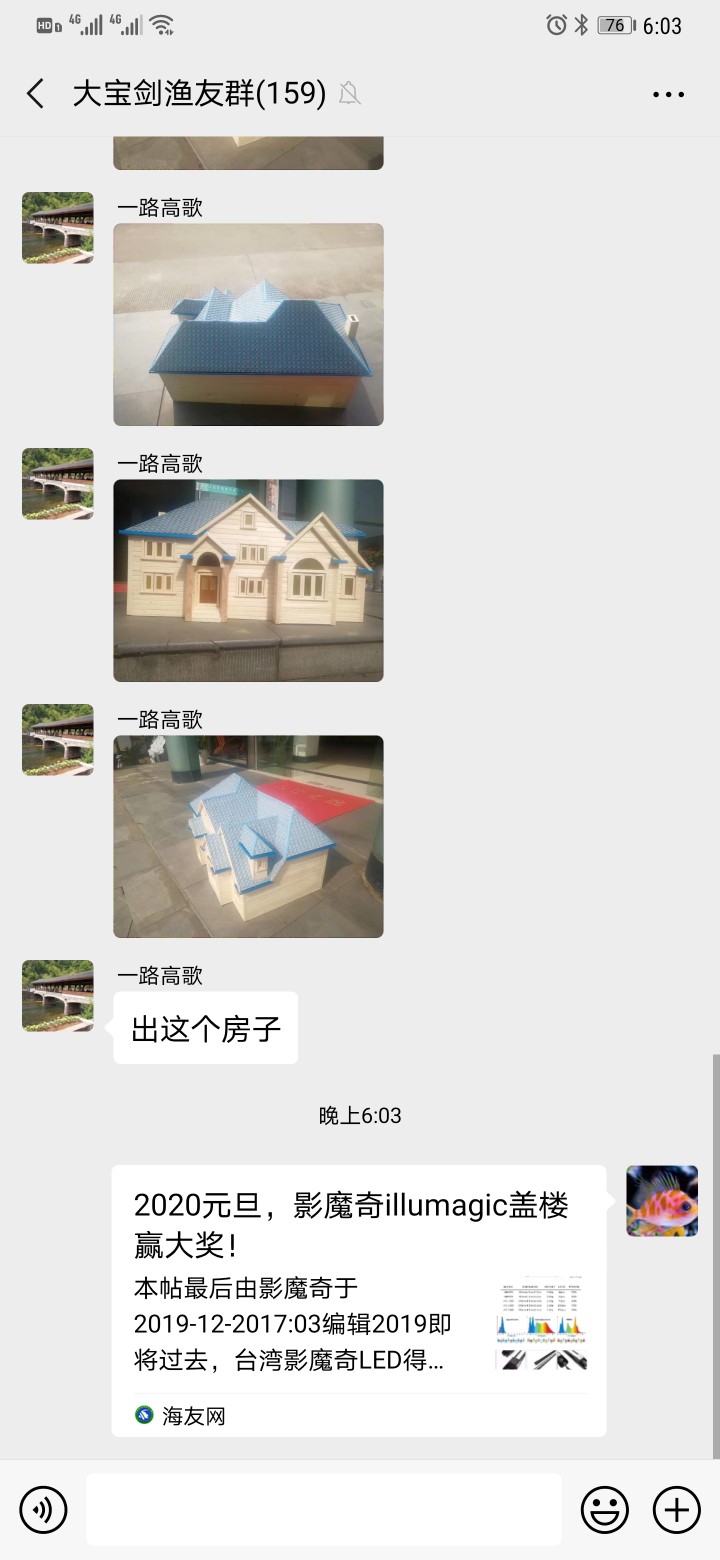Open the emoji picker
This screenshot has width=720, height=1560.
(604, 1509)
